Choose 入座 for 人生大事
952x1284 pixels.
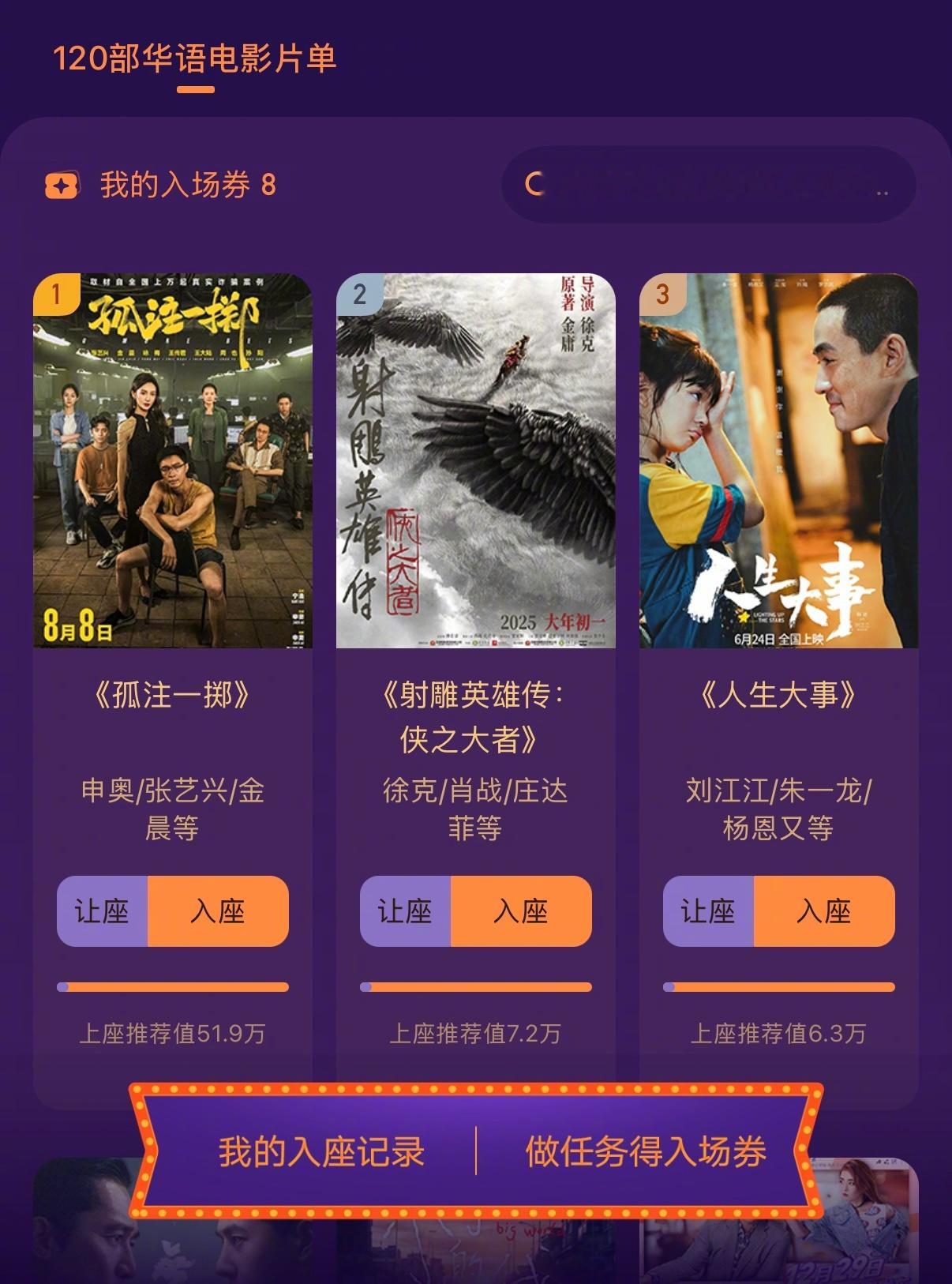[x=824, y=911]
